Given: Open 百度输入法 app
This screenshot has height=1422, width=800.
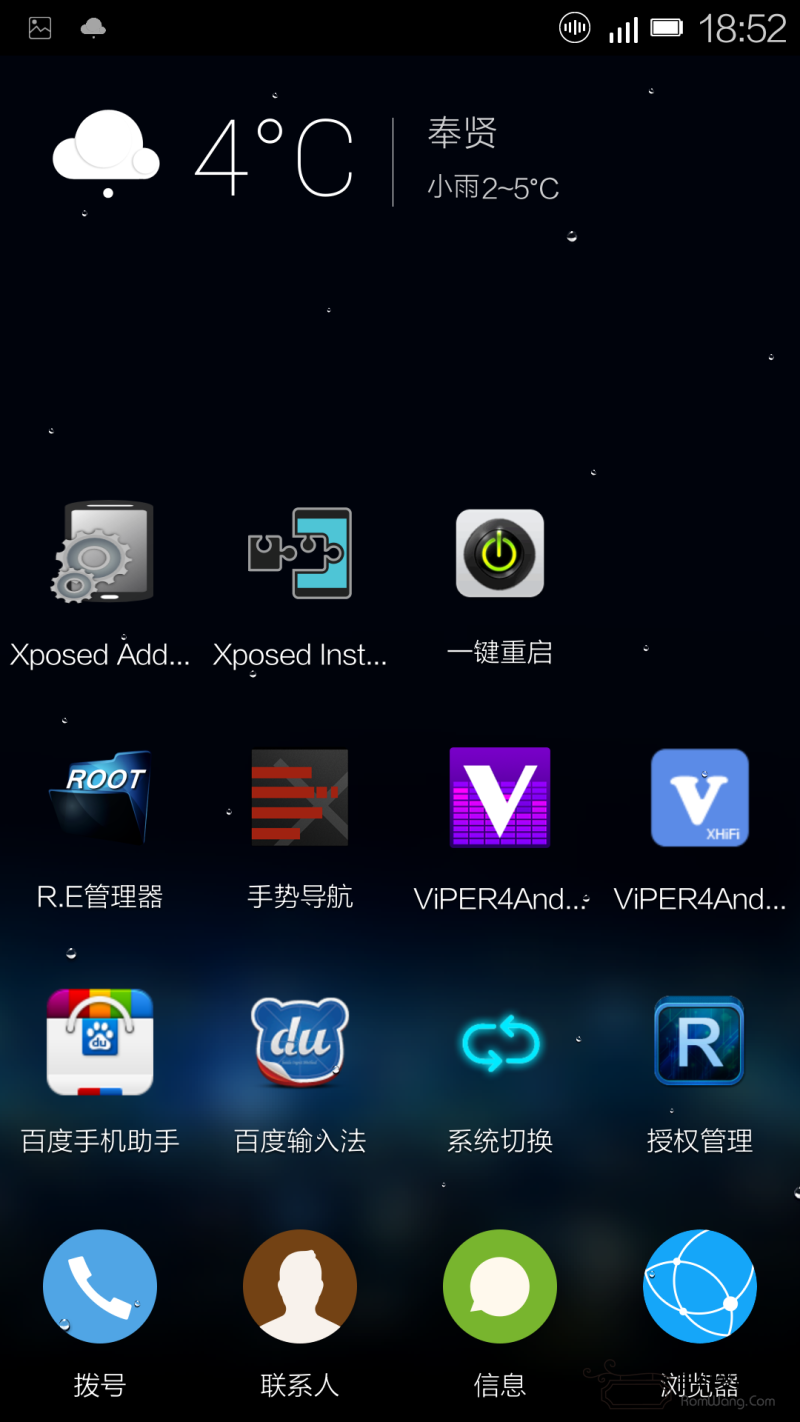Looking at the screenshot, I should coord(300,1041).
